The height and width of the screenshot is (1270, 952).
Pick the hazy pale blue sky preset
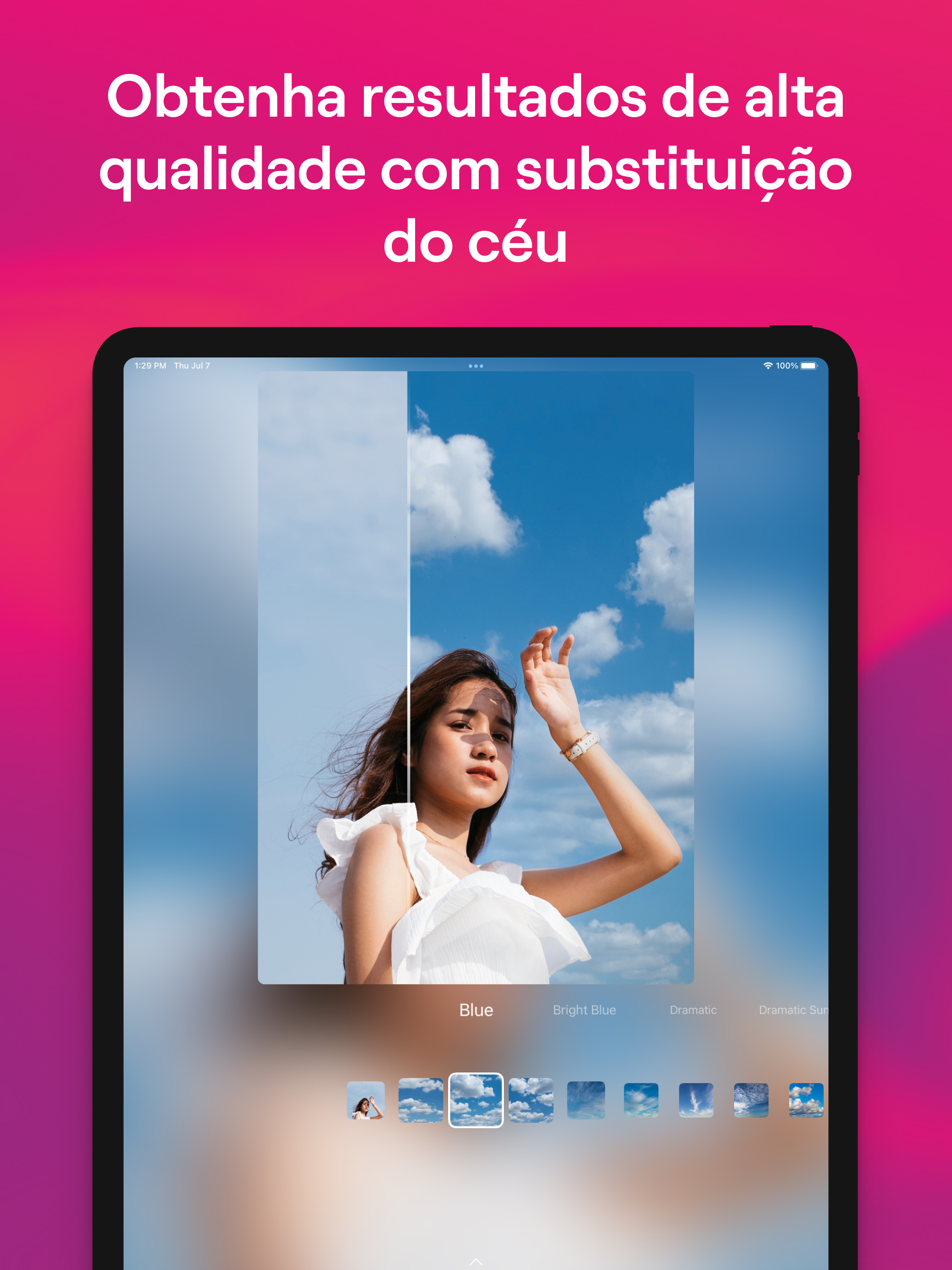[x=586, y=1101]
